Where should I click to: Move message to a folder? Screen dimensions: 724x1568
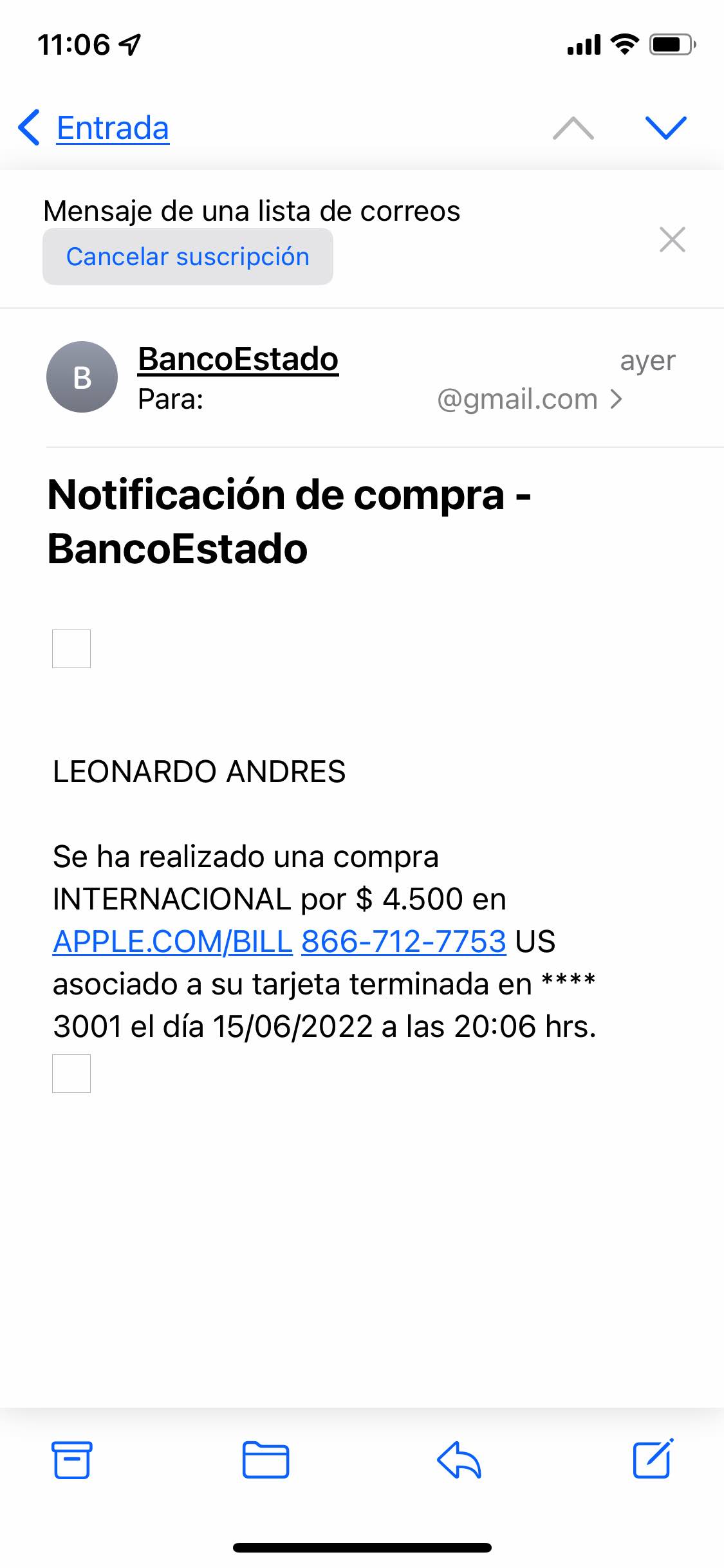[265, 1459]
